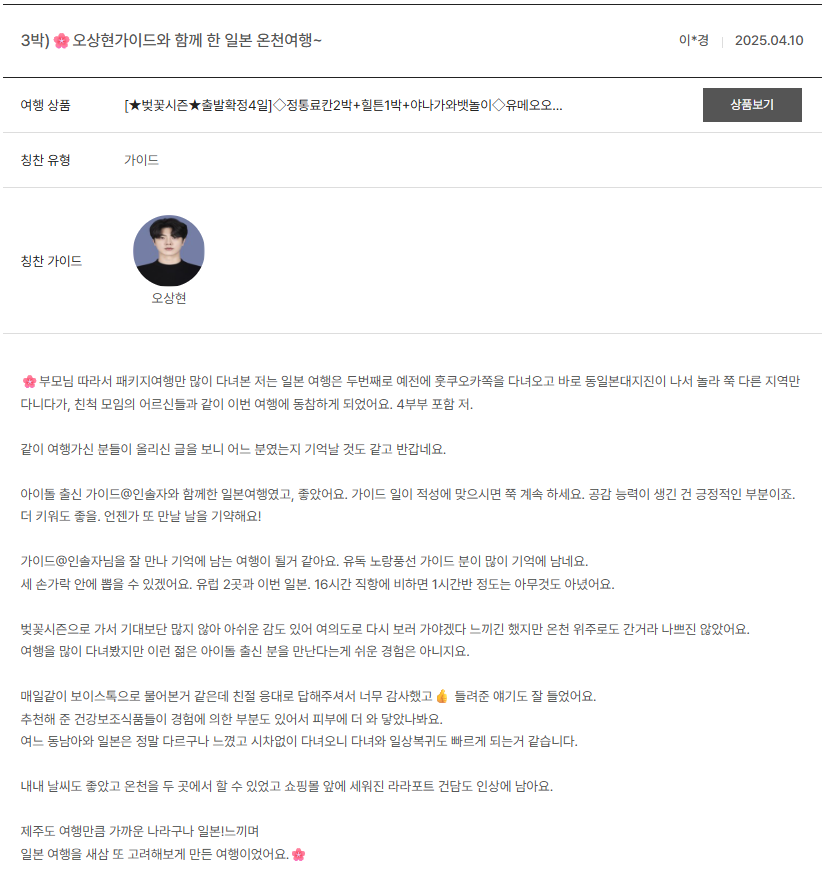Screen dimensions: 825x875
Task: Tap the 상품보기 button
Action: [x=752, y=105]
